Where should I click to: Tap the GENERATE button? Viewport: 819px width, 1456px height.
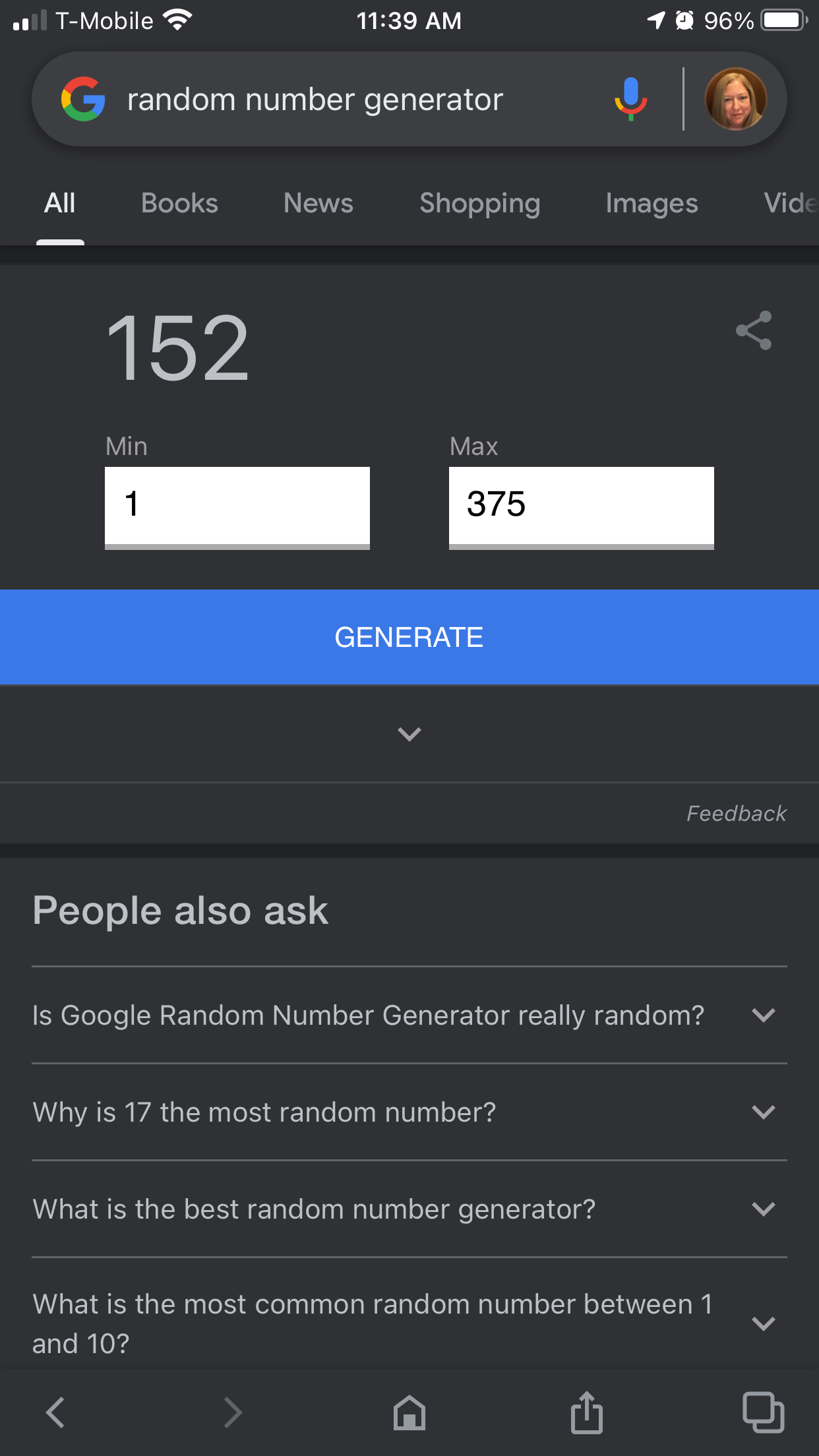pyautogui.click(x=409, y=637)
